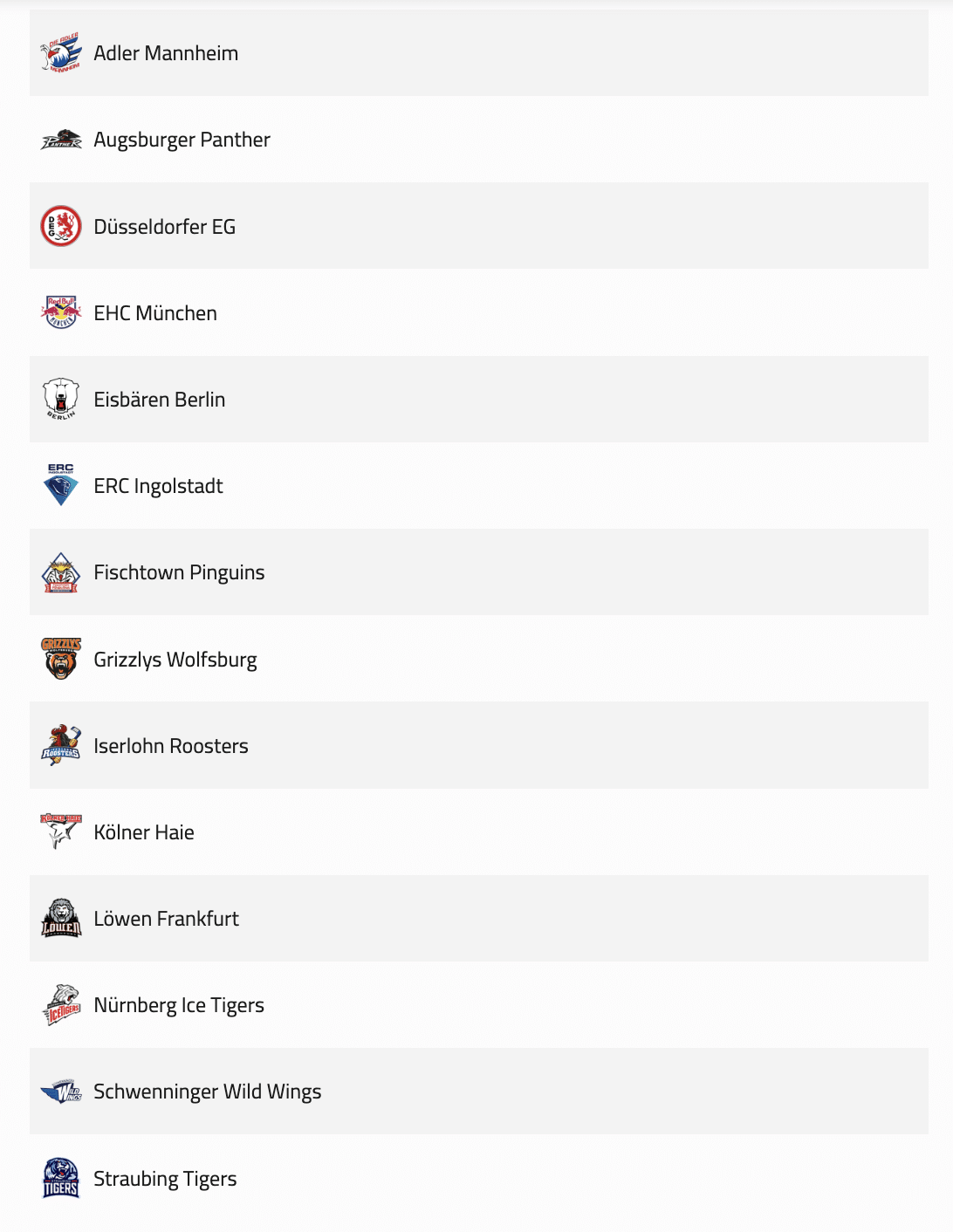
Task: Tap the Eisbären Berlin row
Action: click(x=159, y=399)
